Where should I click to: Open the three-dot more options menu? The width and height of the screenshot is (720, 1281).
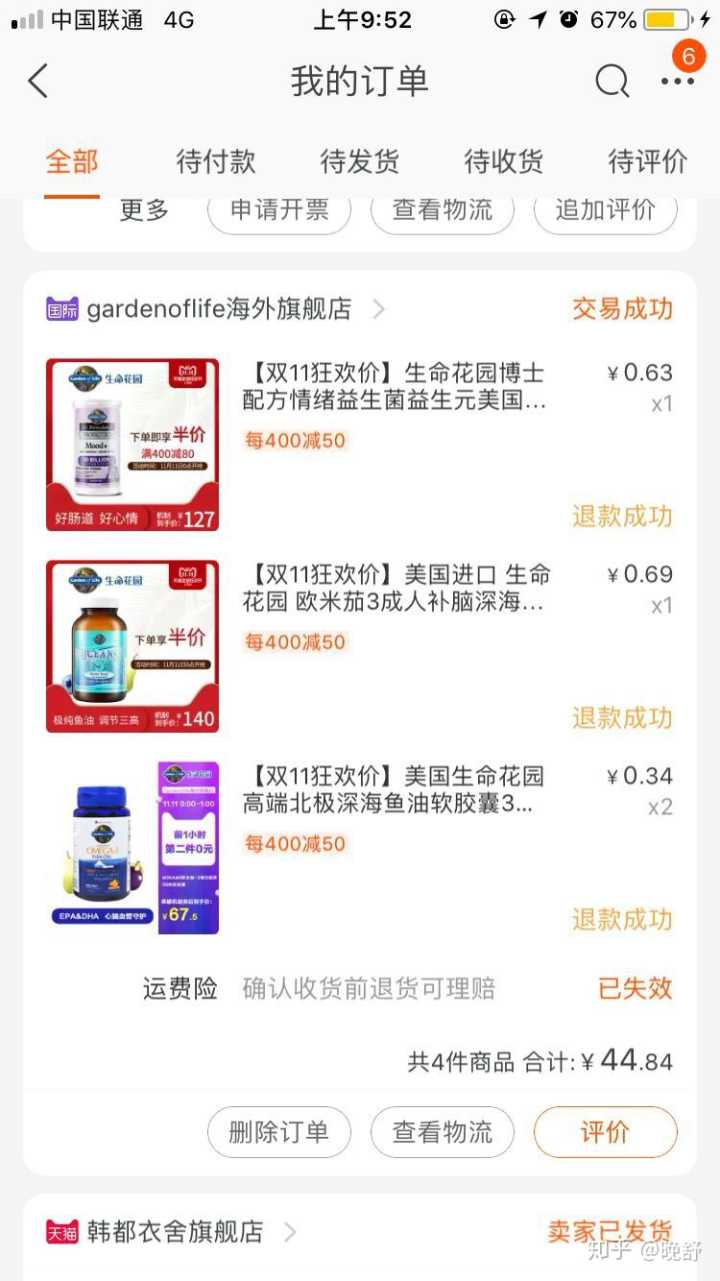677,81
